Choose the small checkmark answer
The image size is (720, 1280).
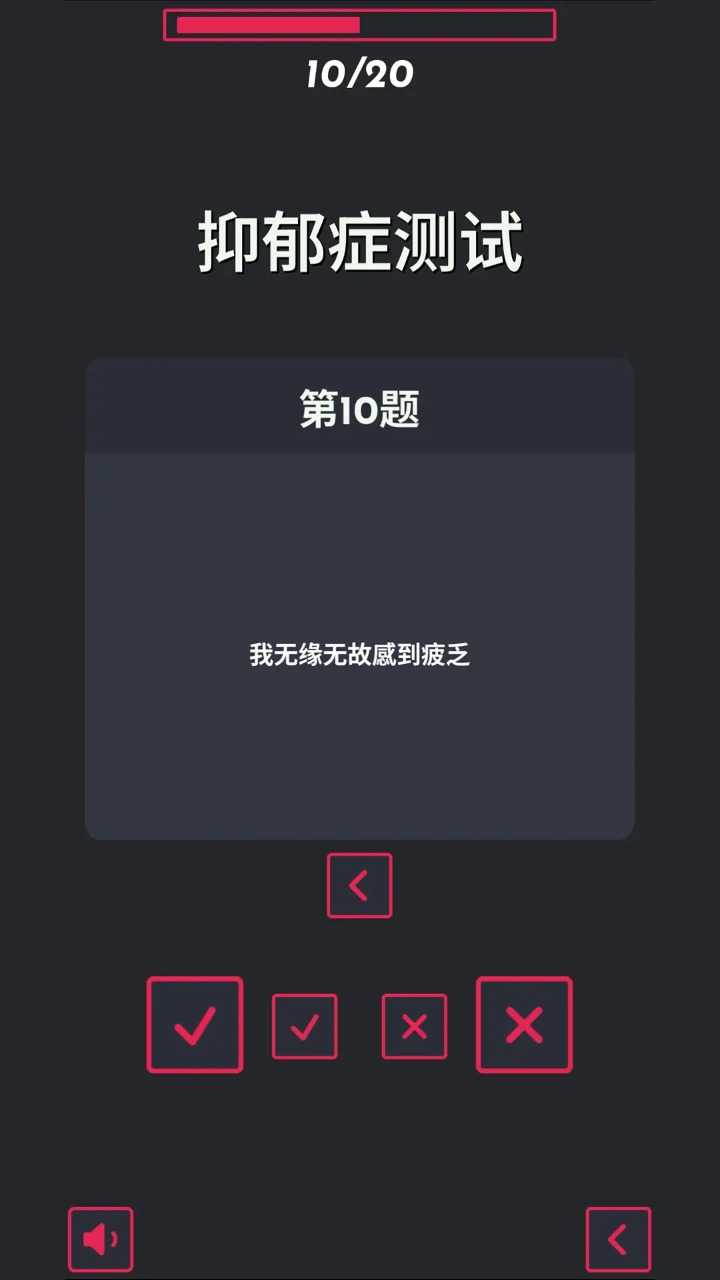pyautogui.click(x=305, y=1026)
